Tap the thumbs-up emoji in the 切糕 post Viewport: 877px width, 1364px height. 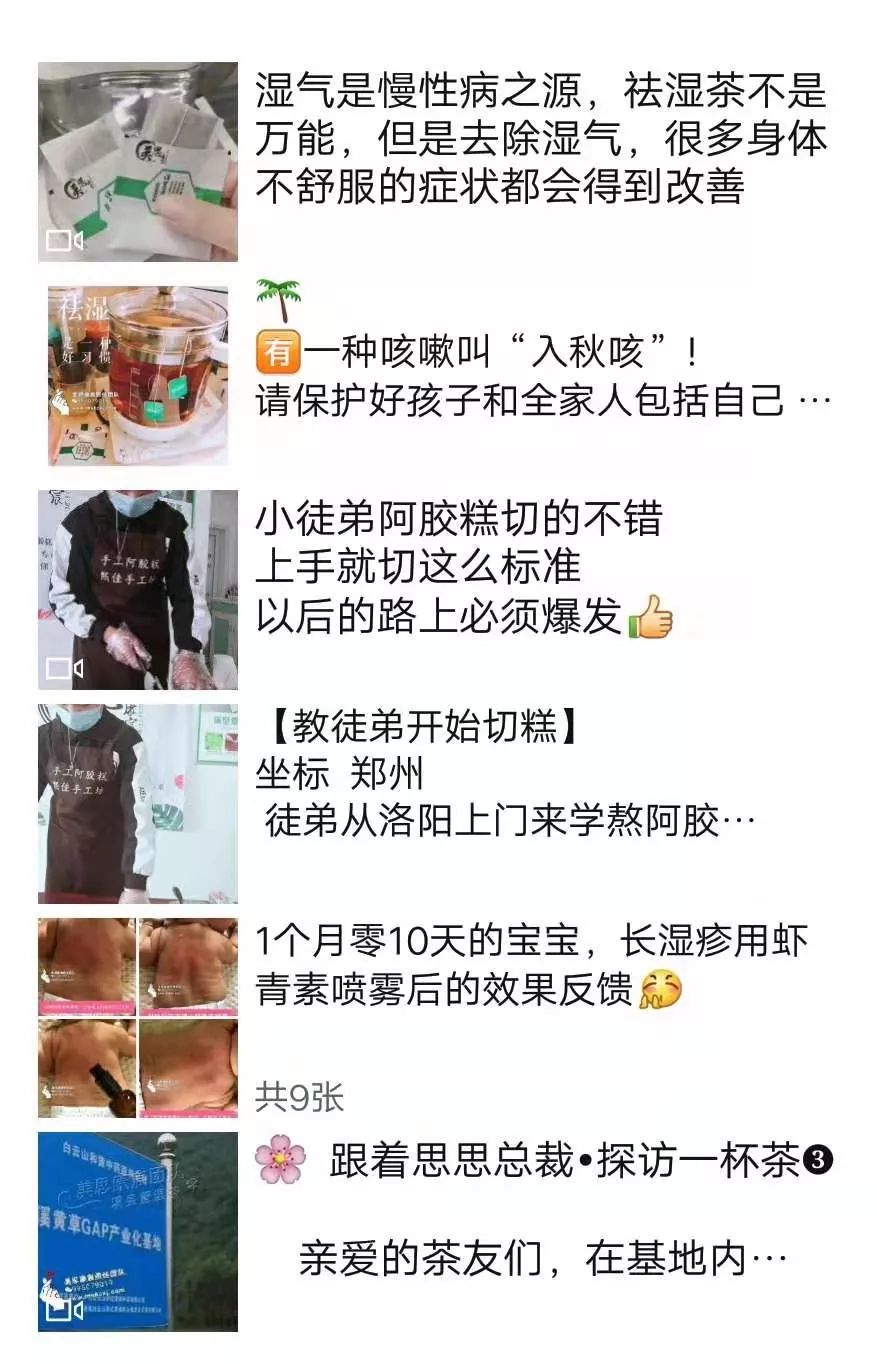[x=650, y=617]
